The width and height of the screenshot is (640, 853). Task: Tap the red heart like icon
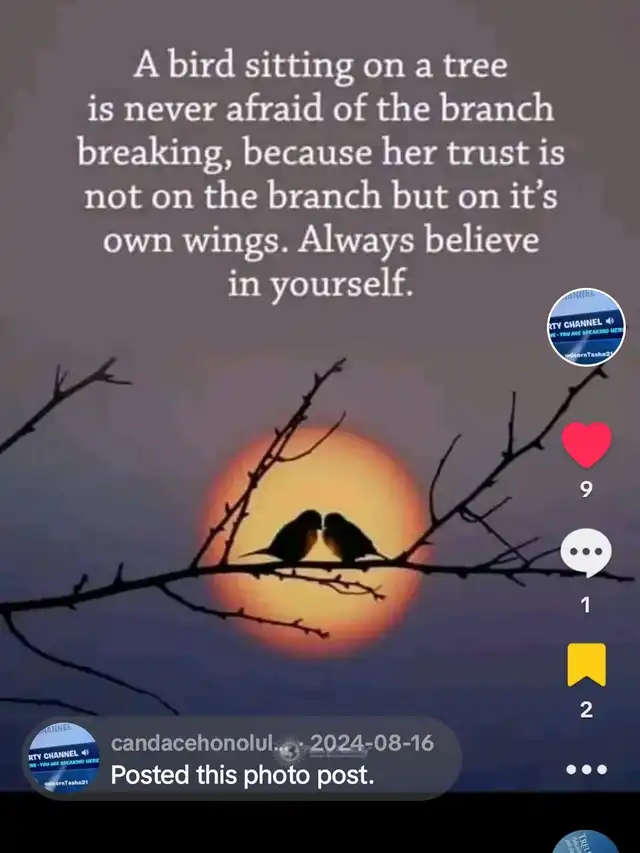[586, 444]
